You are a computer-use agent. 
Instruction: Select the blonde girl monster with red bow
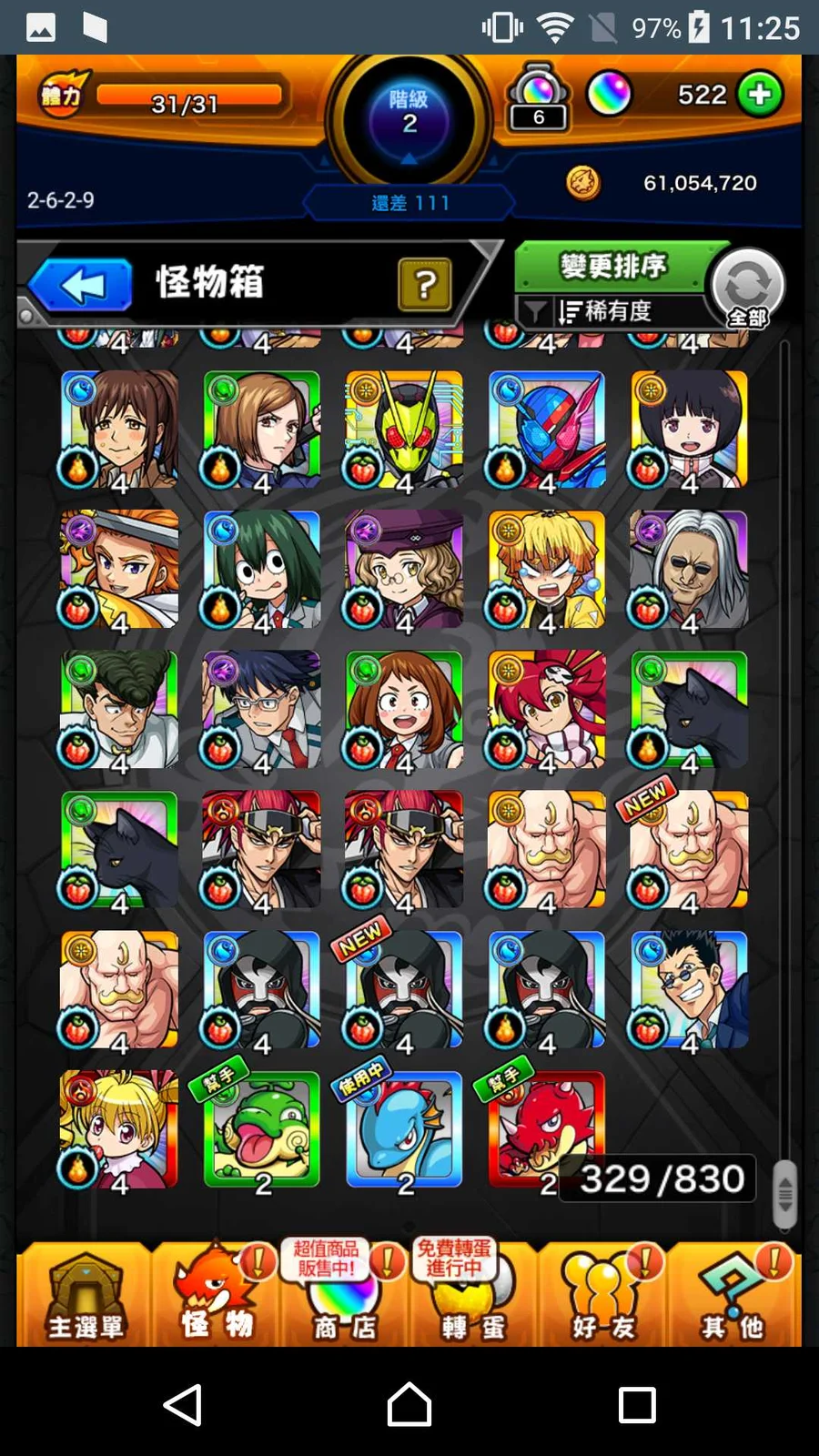click(119, 1130)
